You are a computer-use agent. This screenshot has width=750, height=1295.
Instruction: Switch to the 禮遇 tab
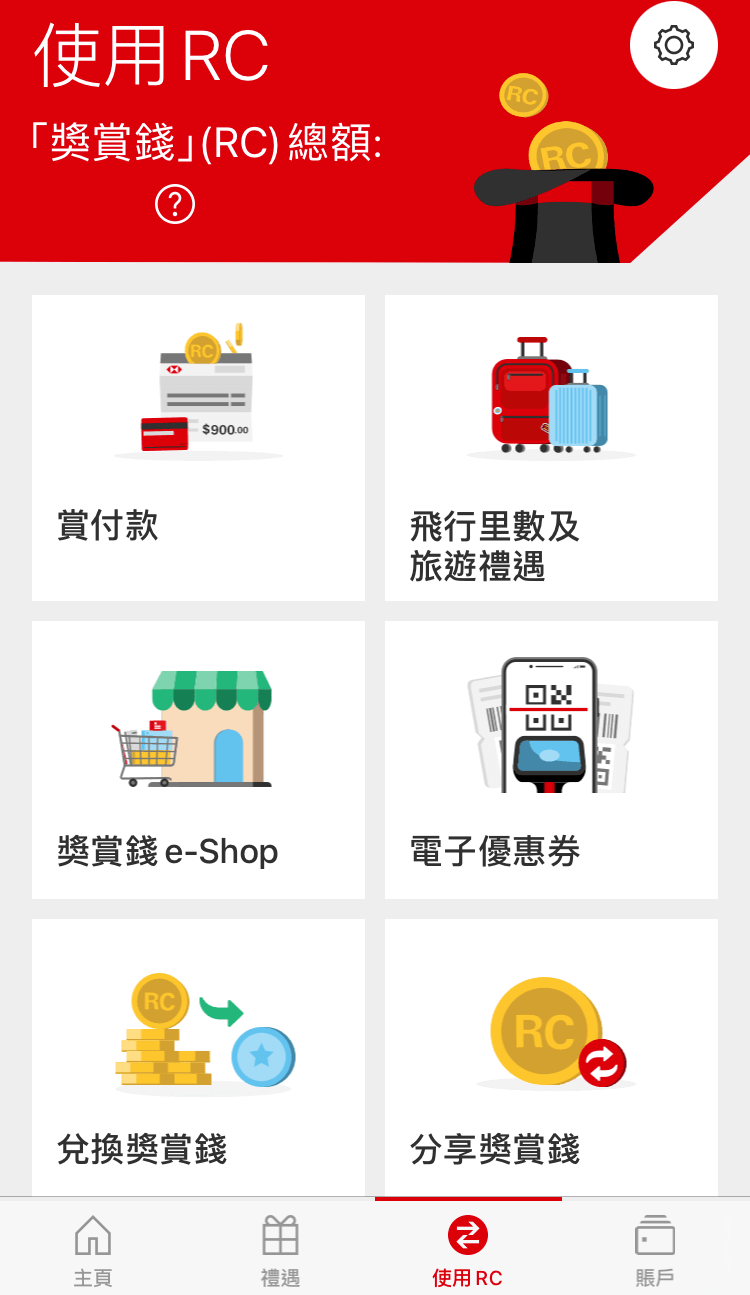[280, 1248]
